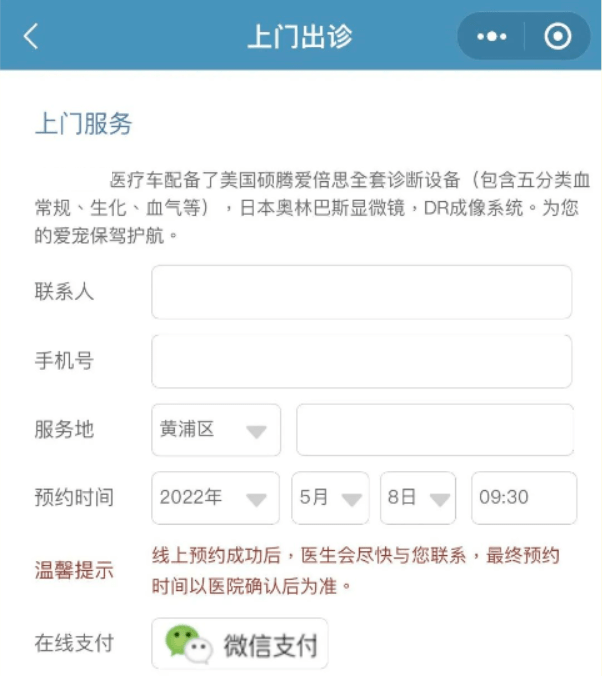Go back from 上门出诊 page
Viewport: 602px width, 676px height.
click(31, 37)
